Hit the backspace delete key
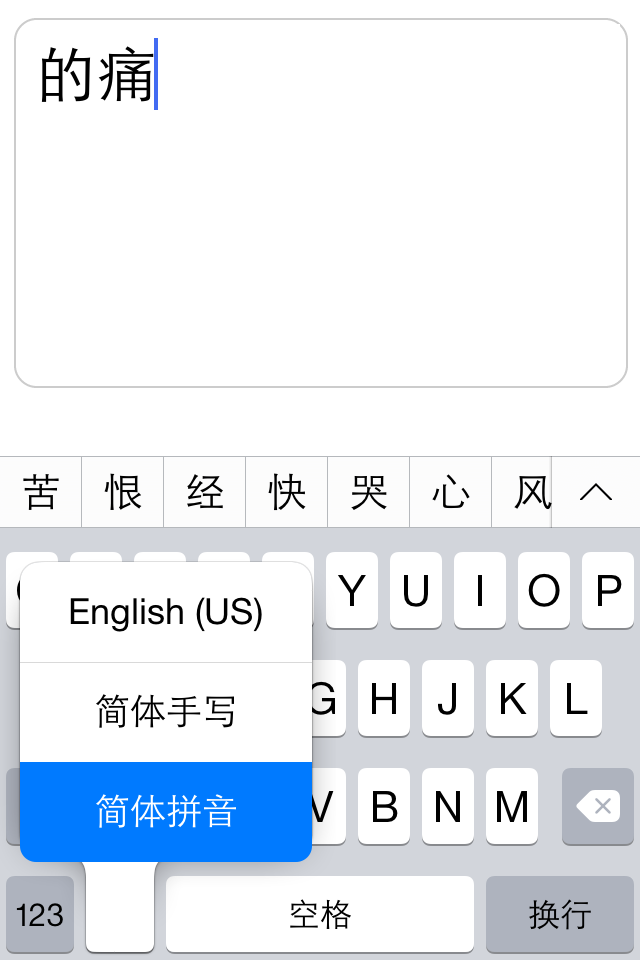This screenshot has height=960, width=640. (x=598, y=806)
